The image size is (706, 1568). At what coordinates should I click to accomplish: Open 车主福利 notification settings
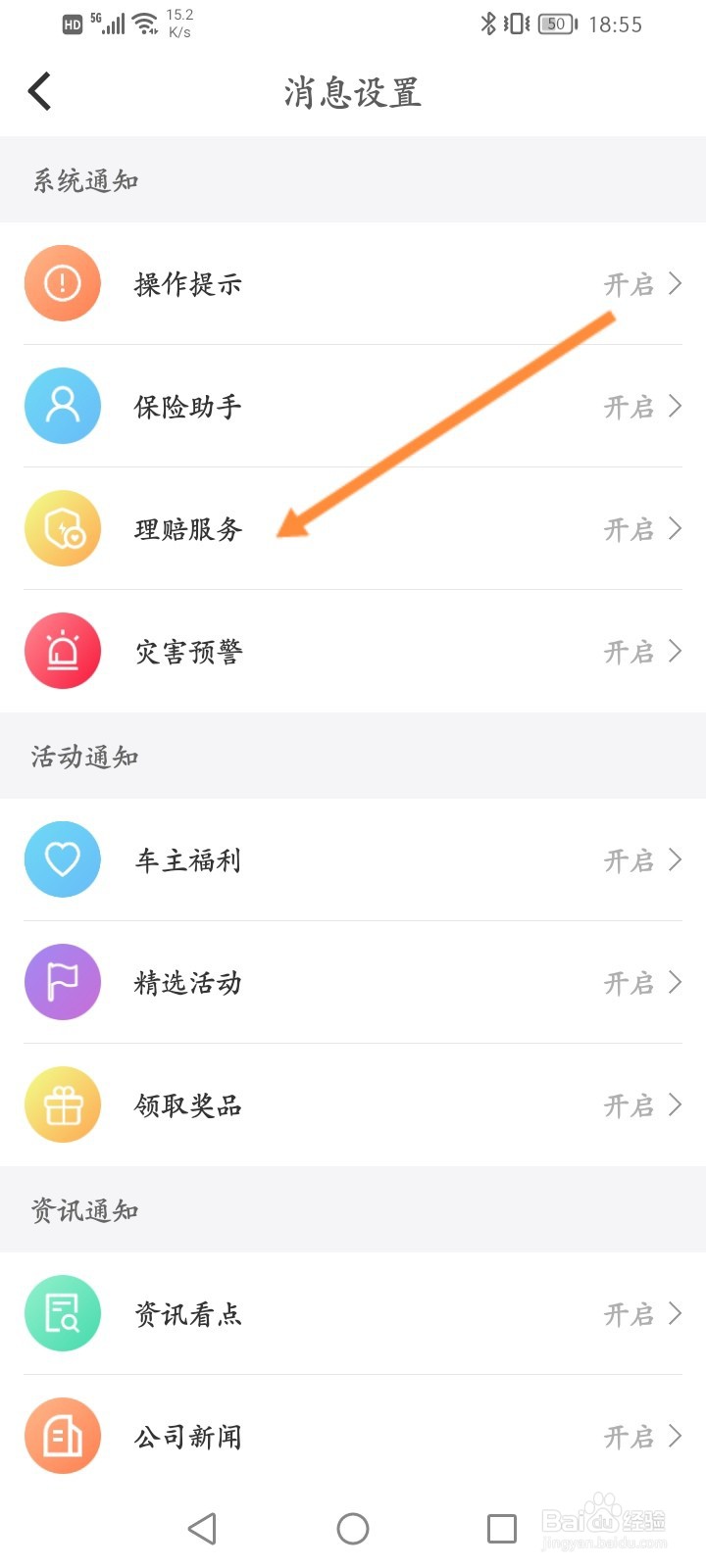tap(353, 859)
